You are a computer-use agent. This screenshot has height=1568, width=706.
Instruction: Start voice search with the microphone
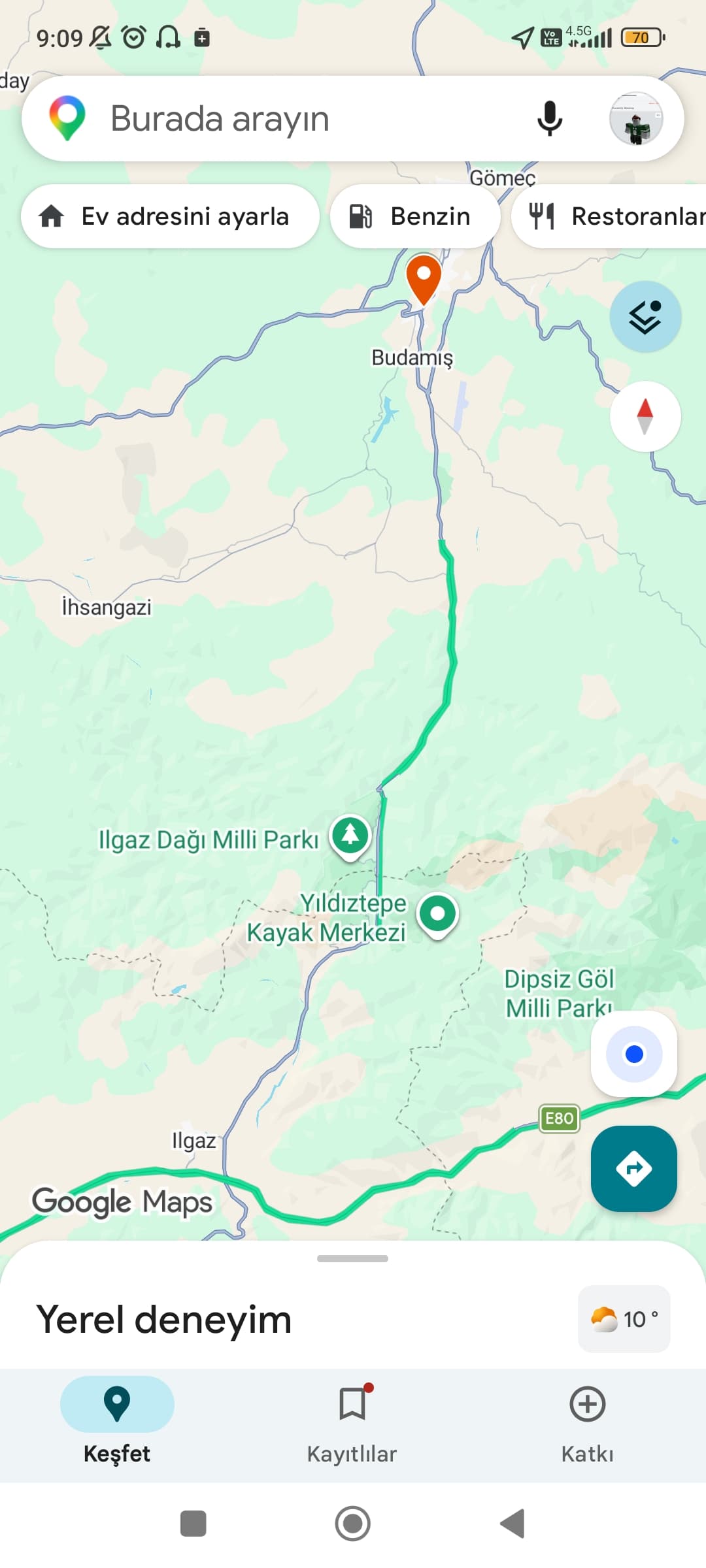(549, 119)
